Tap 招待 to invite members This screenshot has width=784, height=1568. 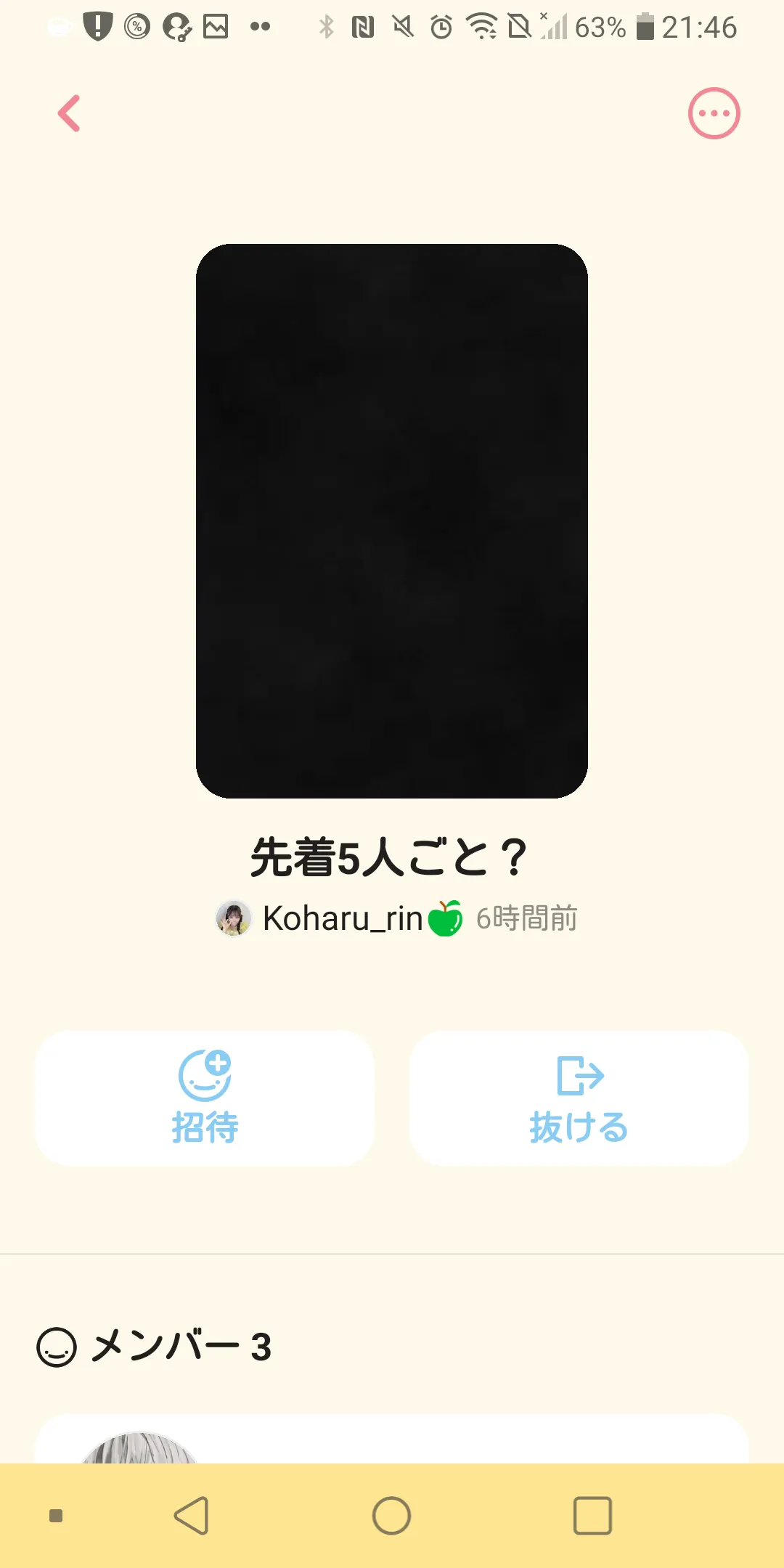tap(205, 1098)
